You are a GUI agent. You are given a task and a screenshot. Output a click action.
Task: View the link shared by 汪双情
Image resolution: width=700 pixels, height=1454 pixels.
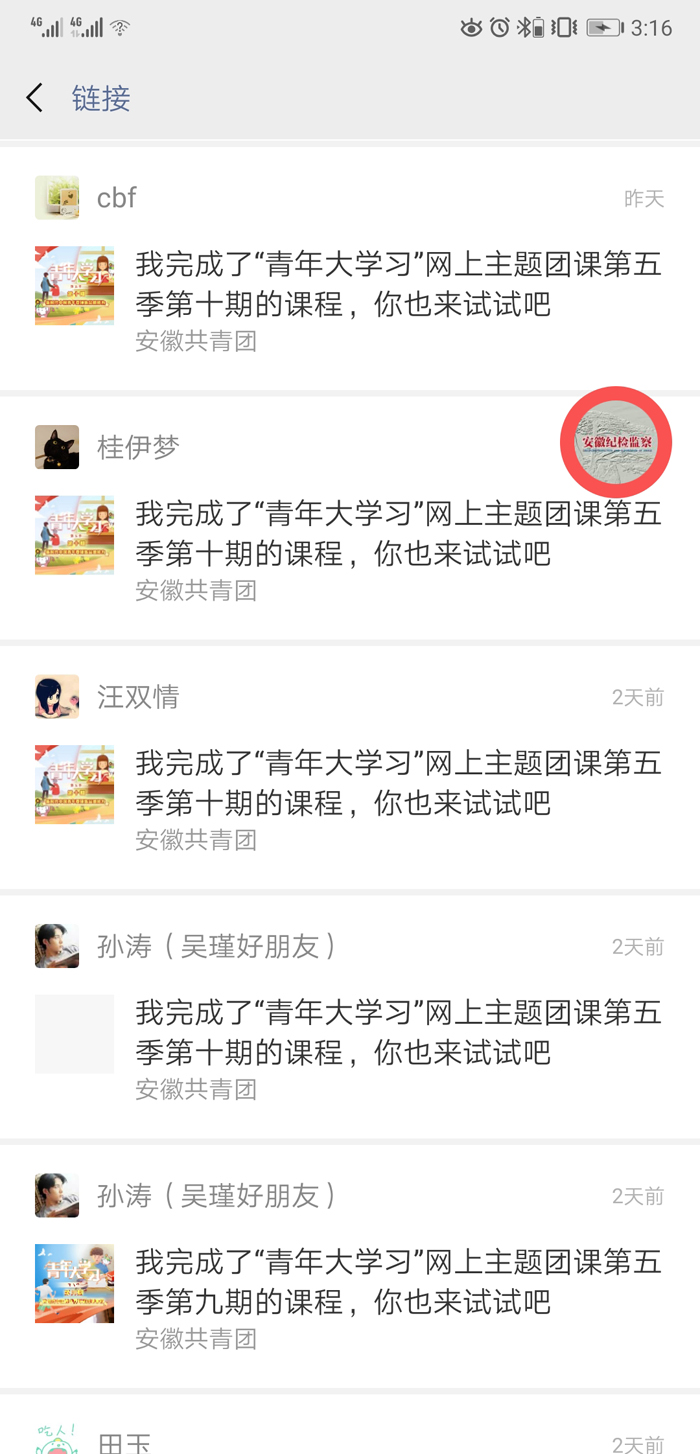pos(397,783)
